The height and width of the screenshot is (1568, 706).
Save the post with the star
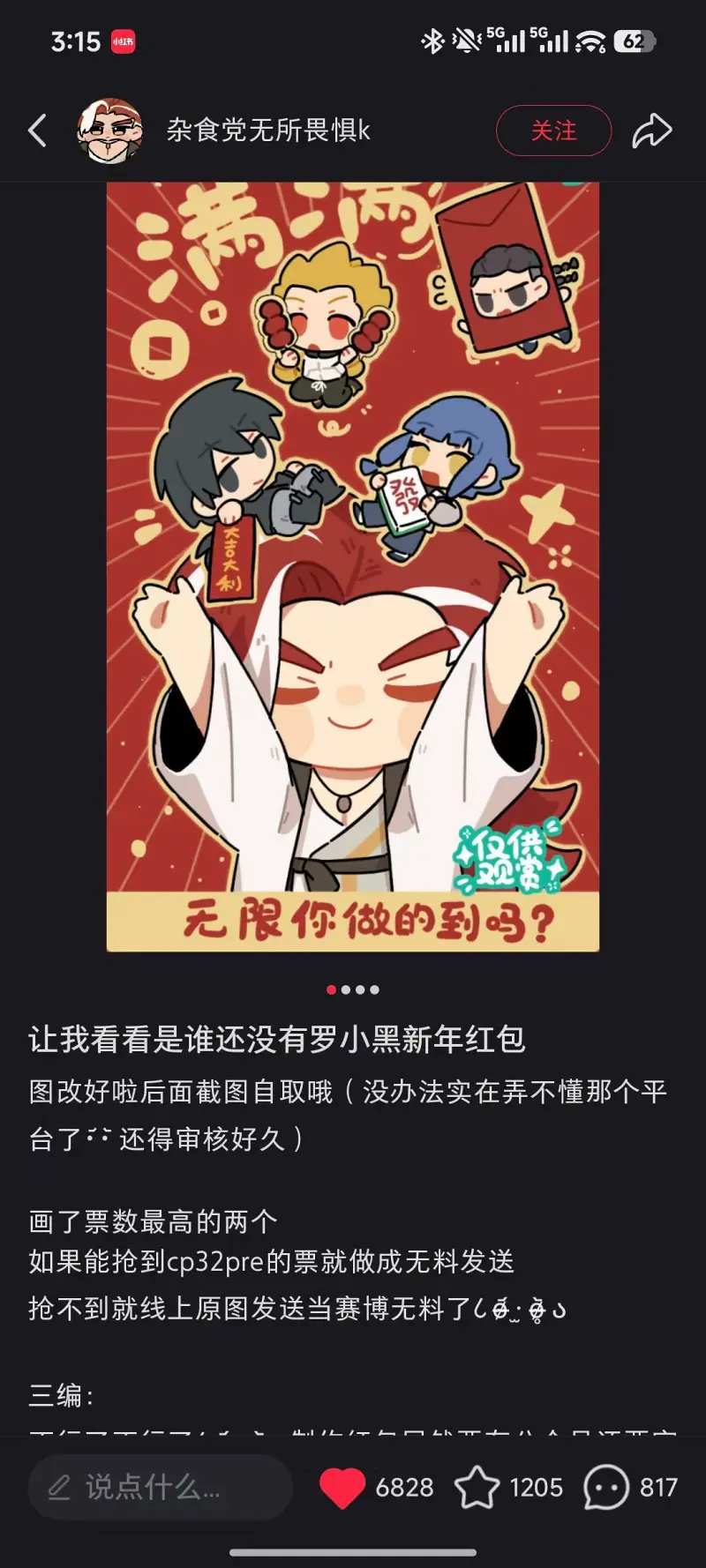(x=477, y=1487)
